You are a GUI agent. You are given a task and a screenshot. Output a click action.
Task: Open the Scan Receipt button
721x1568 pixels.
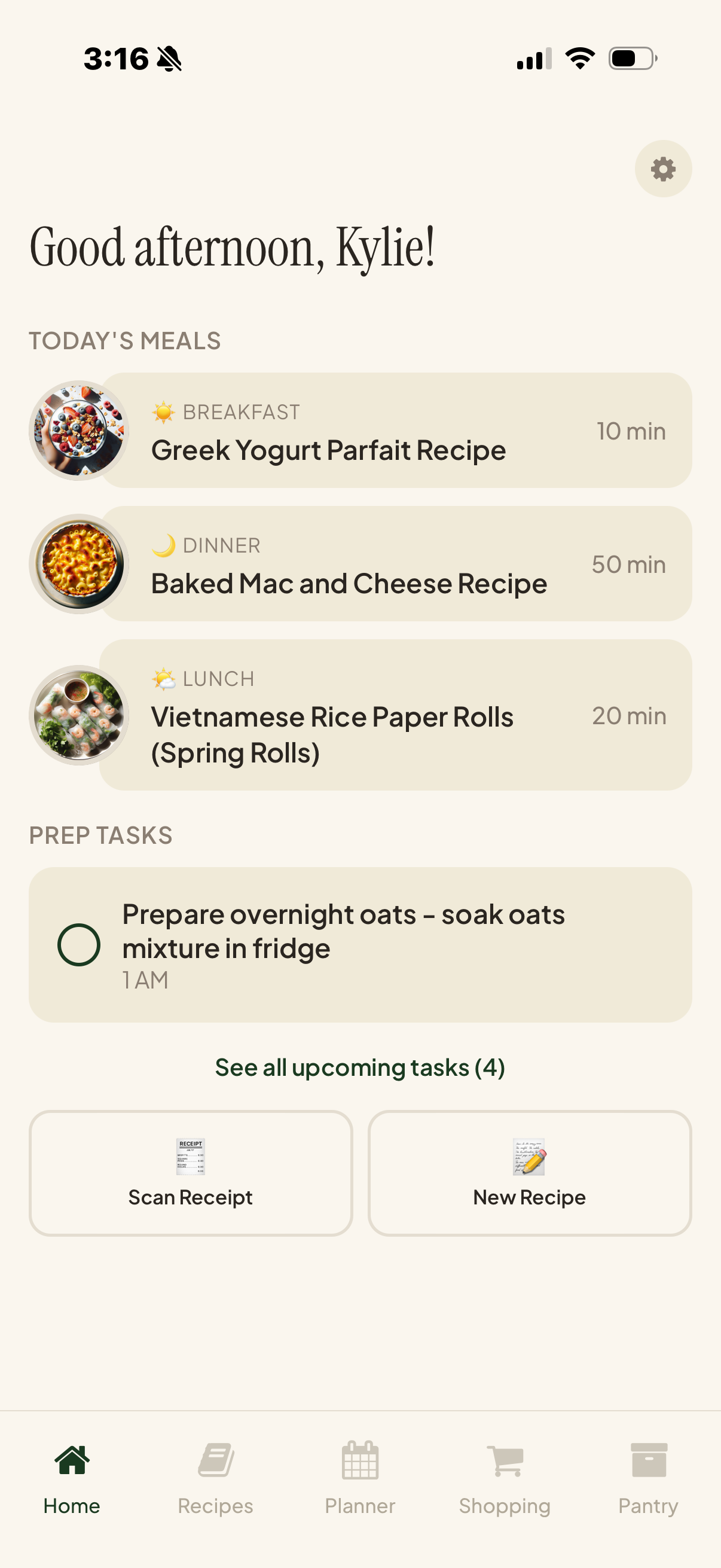(191, 1175)
